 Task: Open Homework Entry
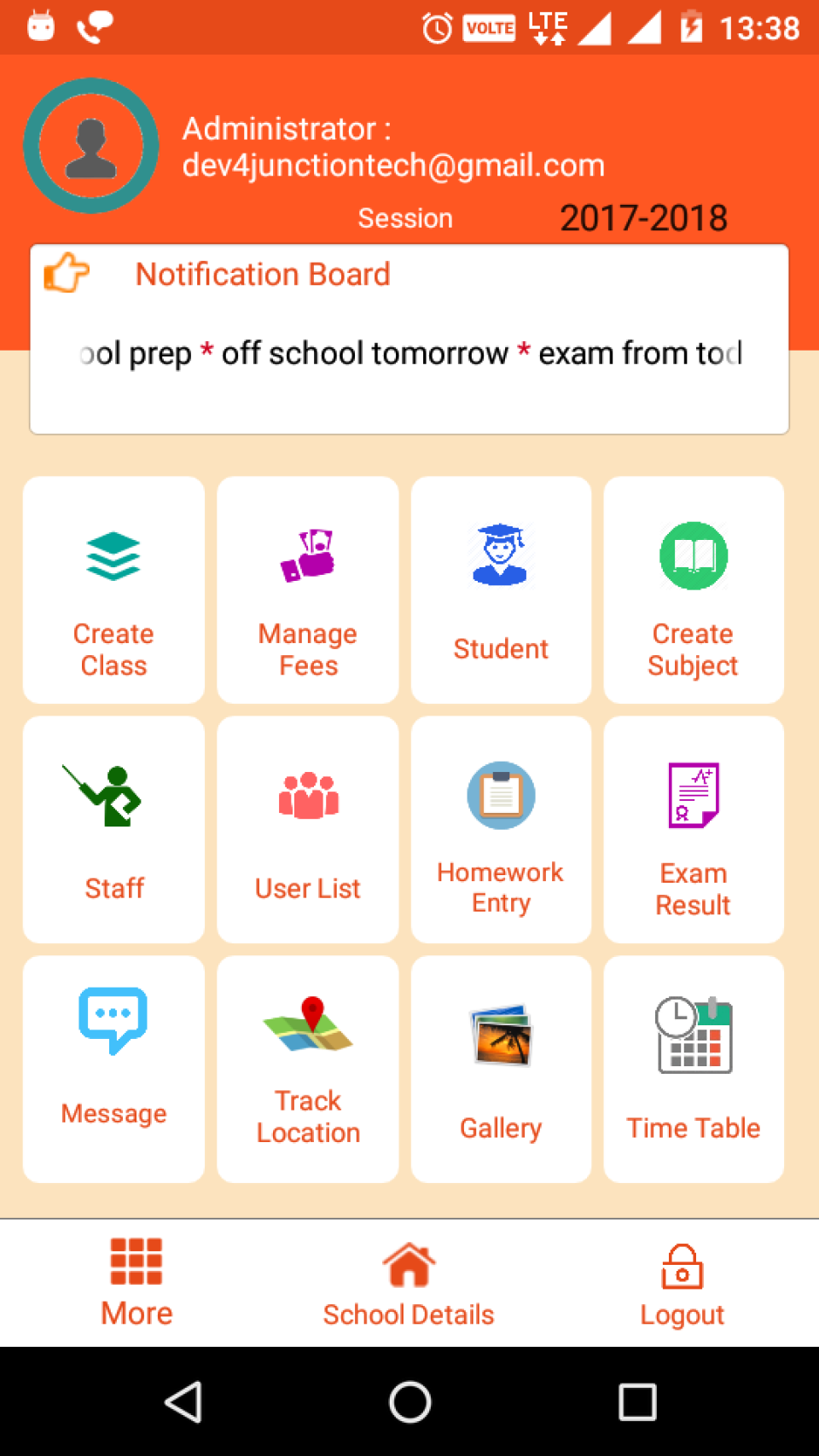[x=501, y=829]
